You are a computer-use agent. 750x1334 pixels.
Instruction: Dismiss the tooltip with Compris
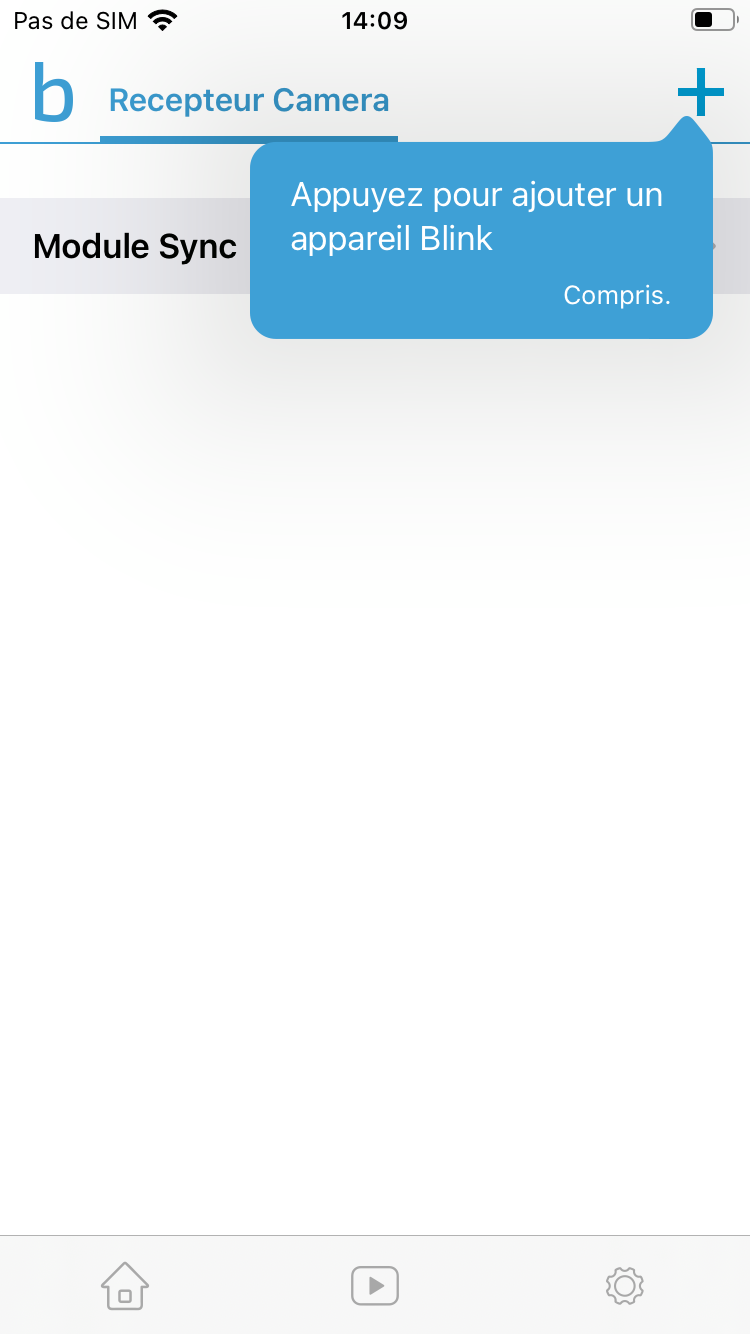tap(616, 295)
